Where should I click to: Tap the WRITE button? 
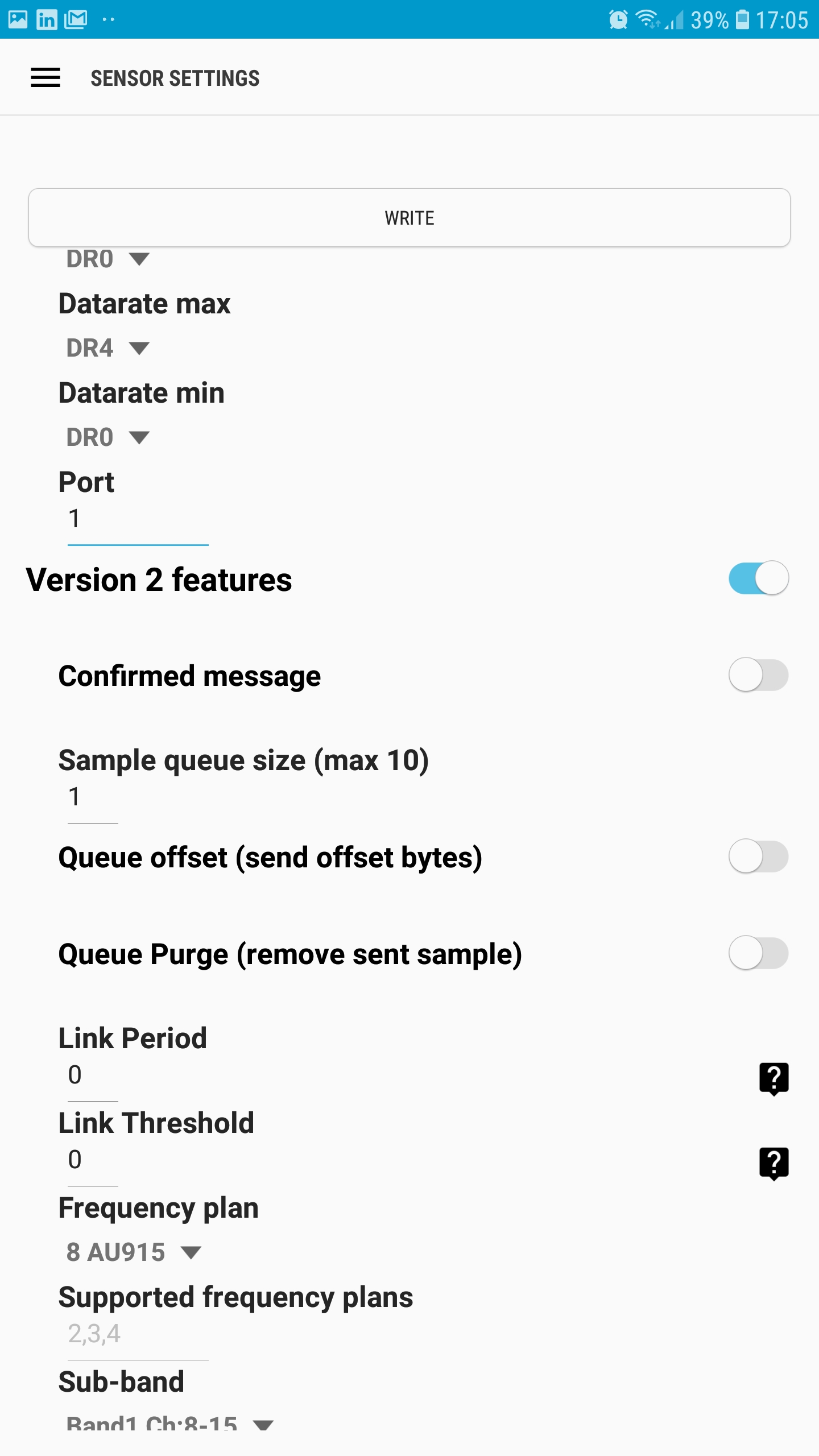pos(409,218)
